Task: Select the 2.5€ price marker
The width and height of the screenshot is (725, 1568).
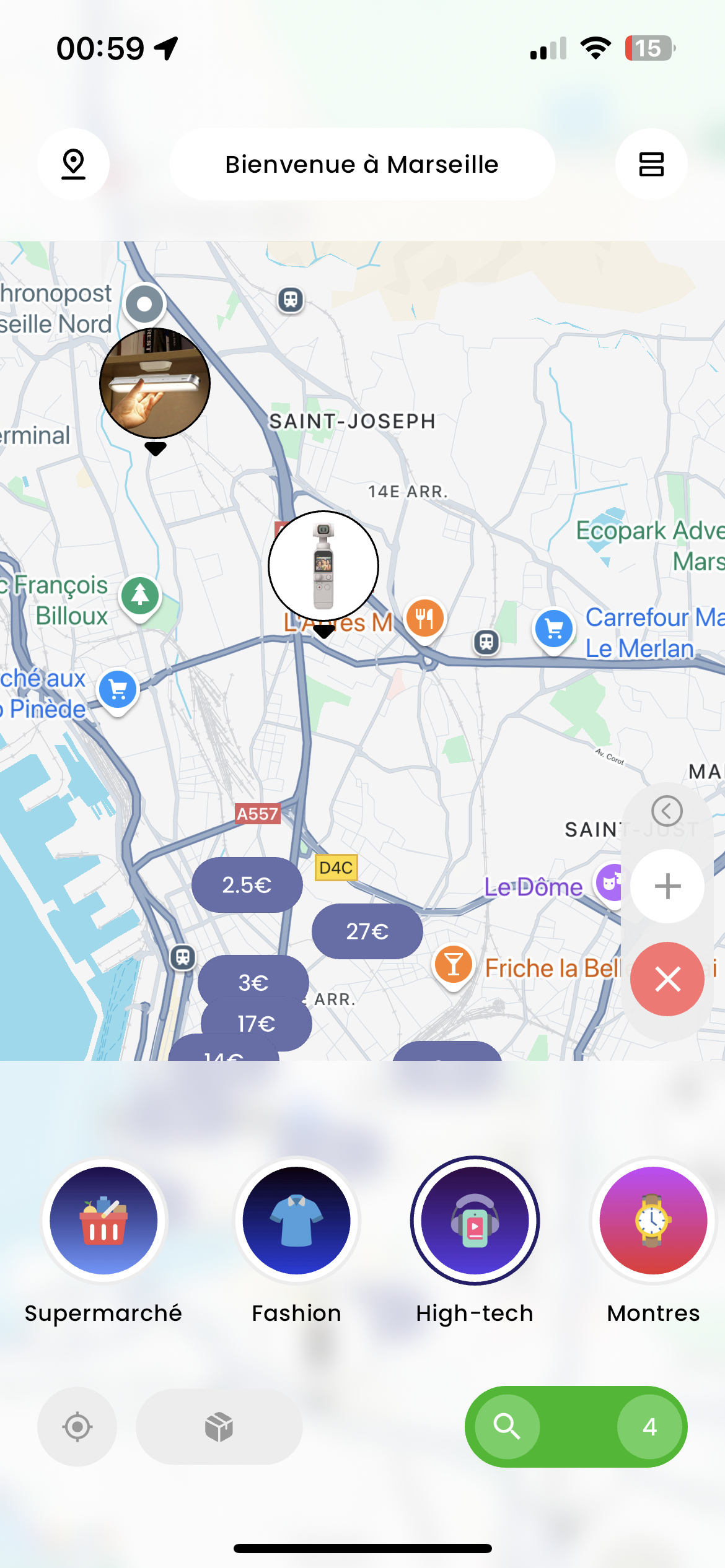Action: 247,885
